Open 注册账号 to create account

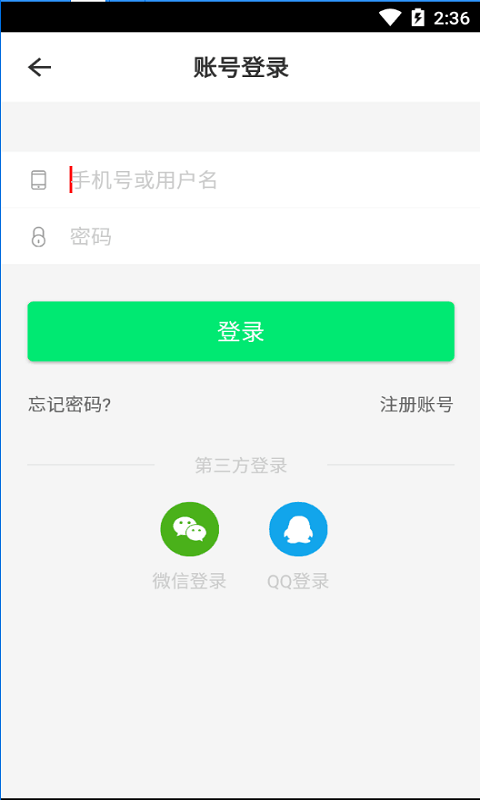416,405
